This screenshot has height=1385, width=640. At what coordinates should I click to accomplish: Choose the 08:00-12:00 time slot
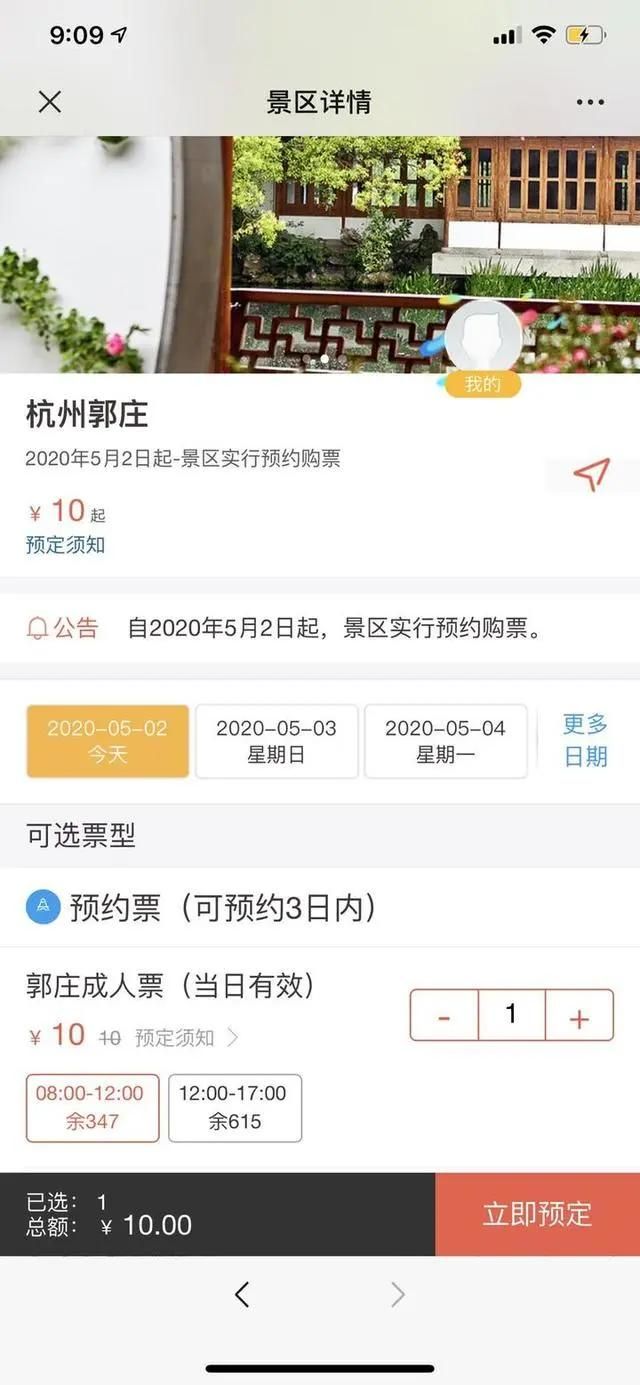[x=92, y=1107]
